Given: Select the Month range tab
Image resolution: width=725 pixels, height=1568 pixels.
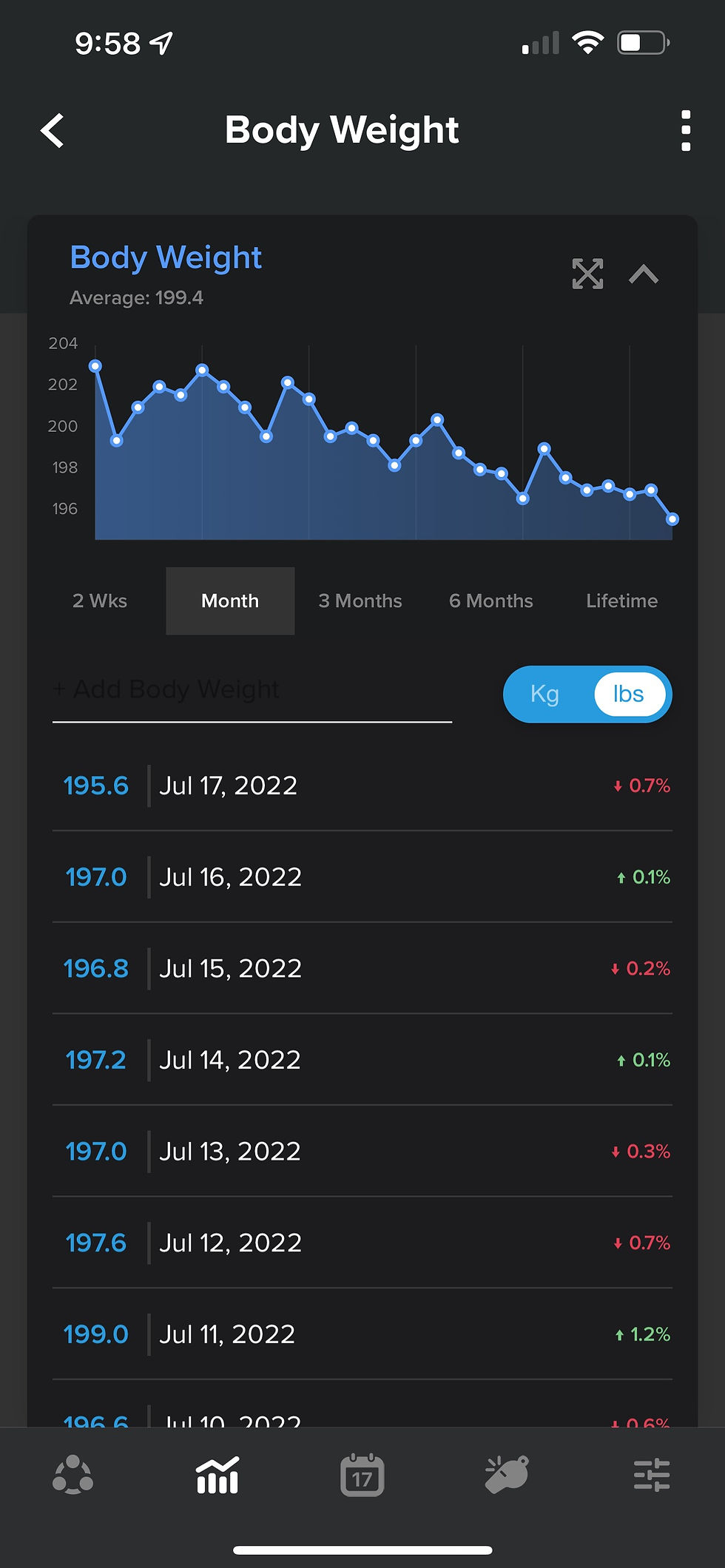Looking at the screenshot, I should [230, 601].
